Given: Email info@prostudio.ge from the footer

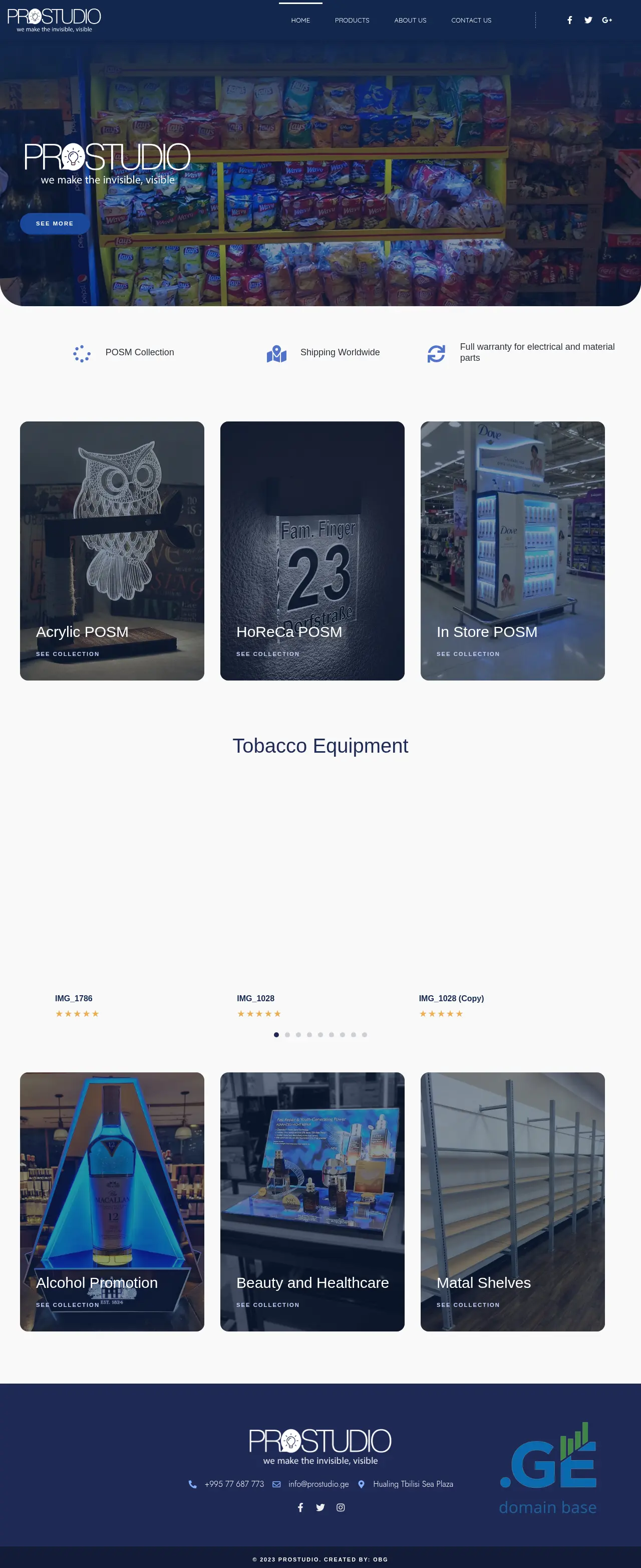Looking at the screenshot, I should (x=318, y=1484).
